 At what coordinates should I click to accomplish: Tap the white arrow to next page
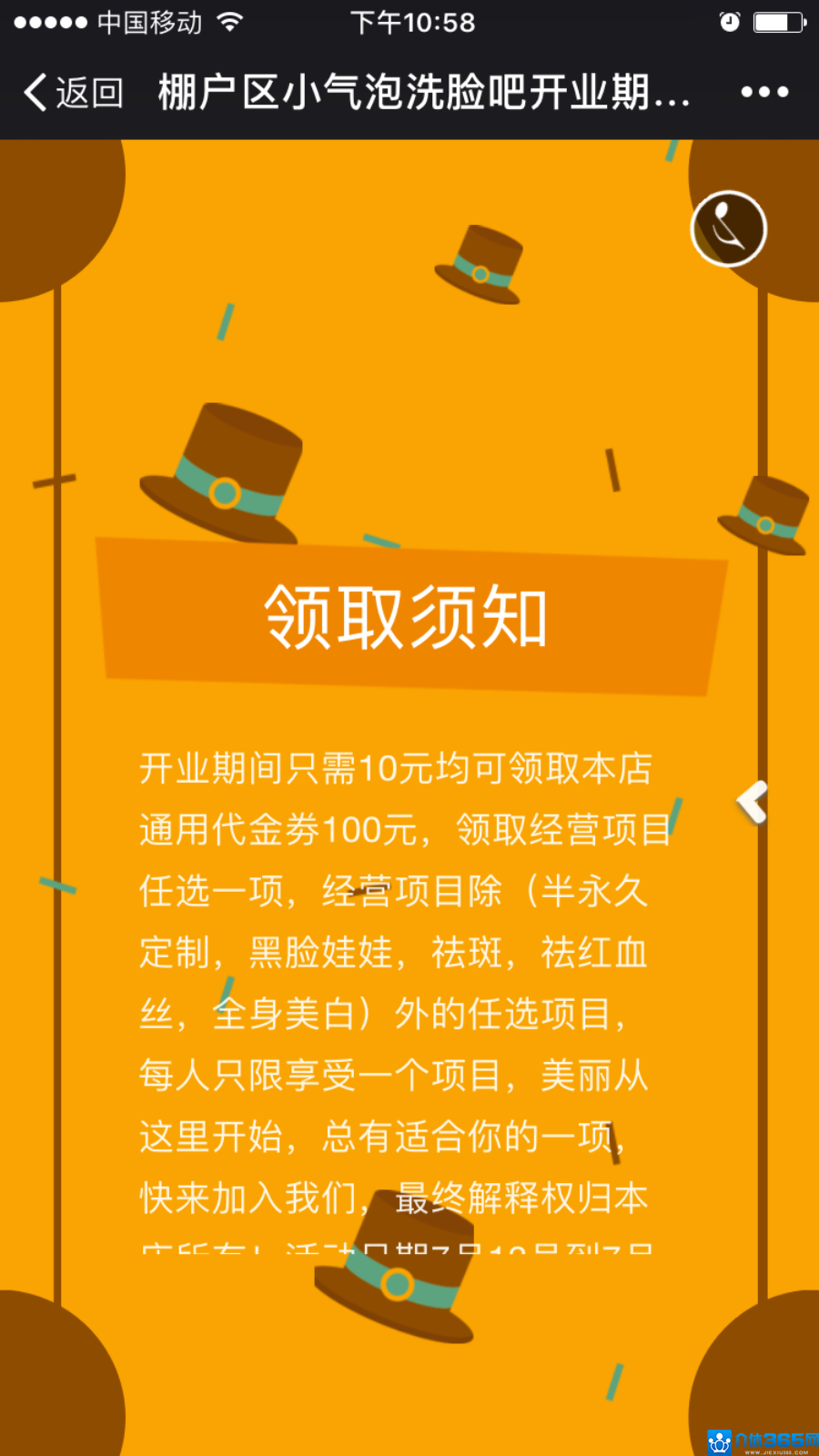tap(753, 803)
